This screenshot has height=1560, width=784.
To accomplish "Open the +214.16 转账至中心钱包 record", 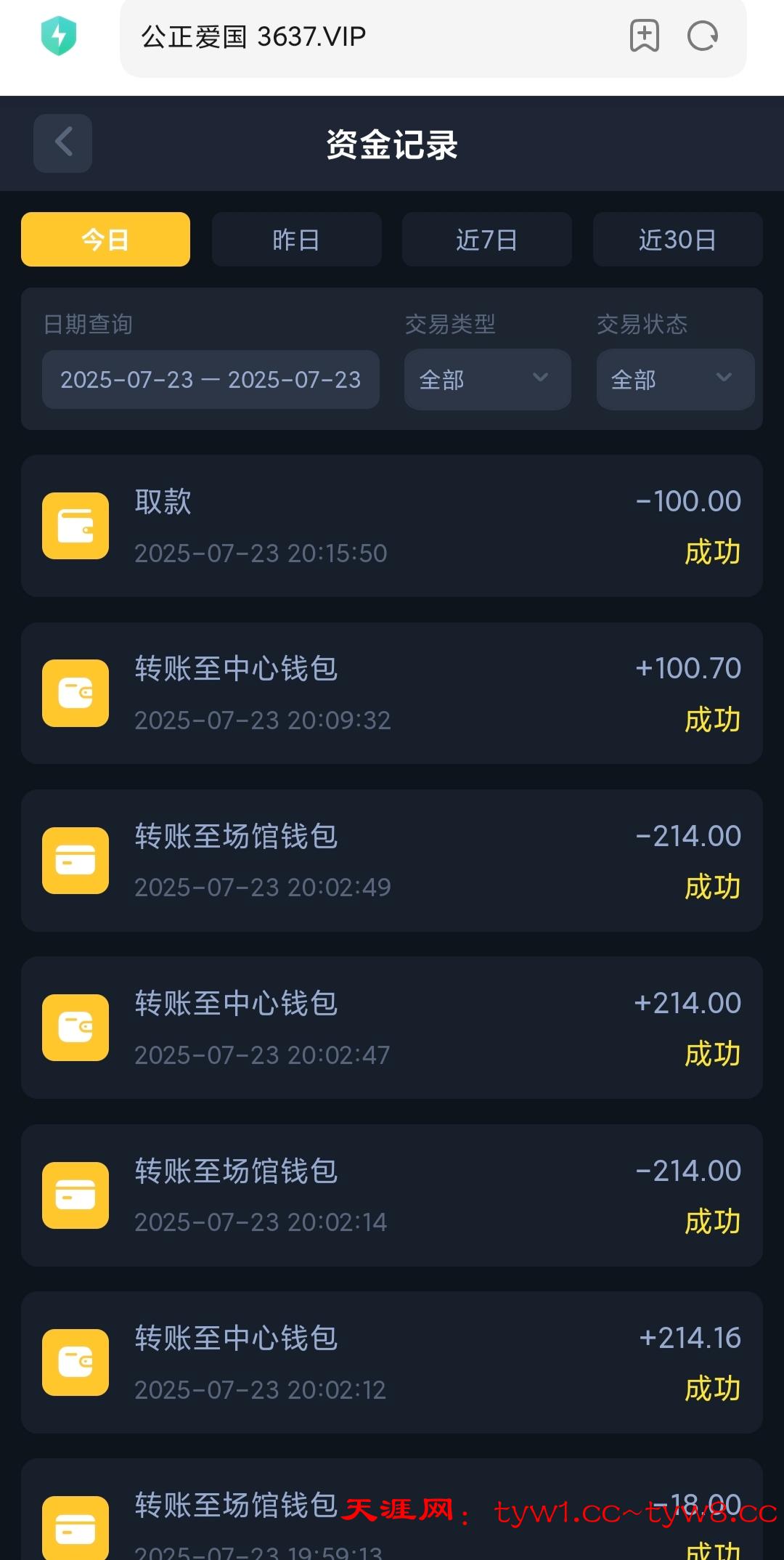I will tap(392, 1362).
